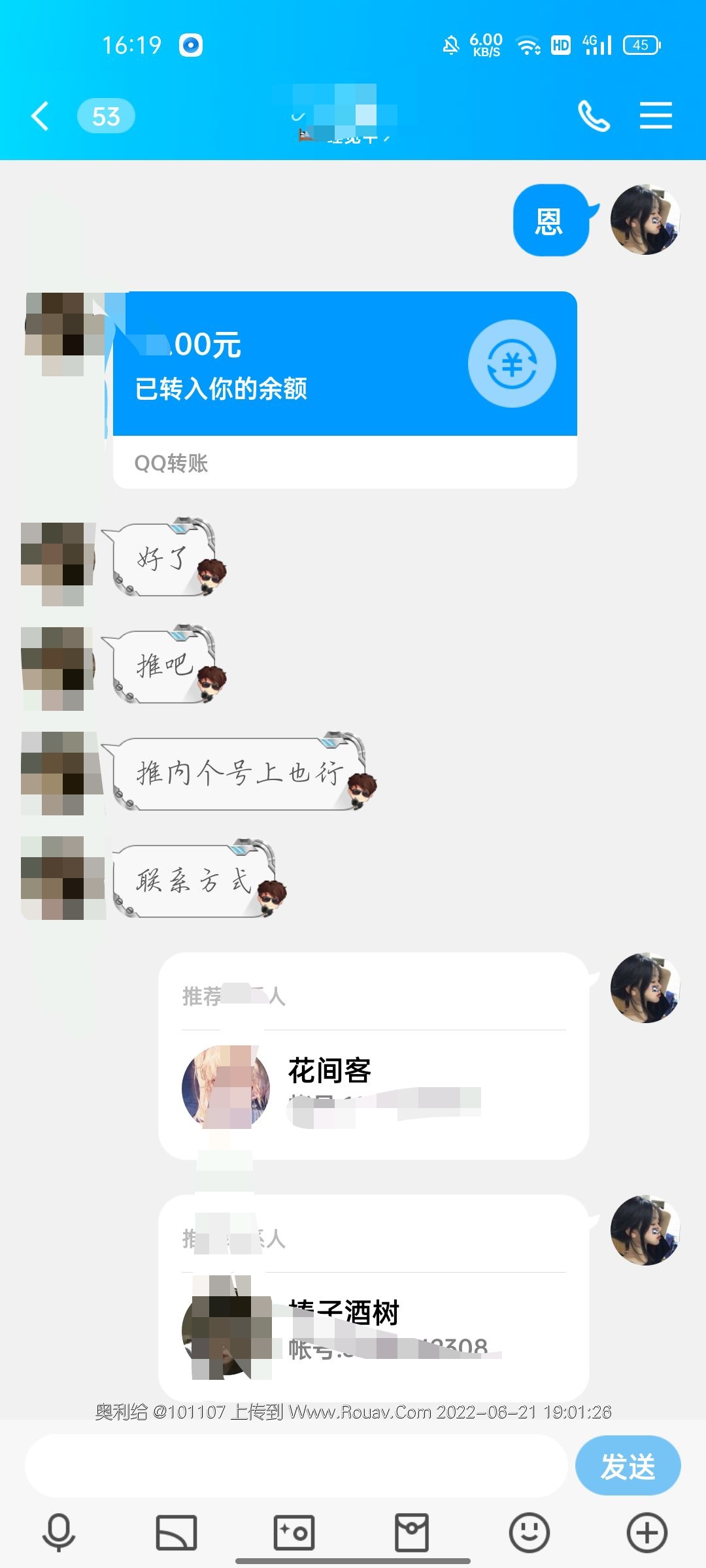Open the red packet option
706x1568 pixels.
[x=412, y=1532]
